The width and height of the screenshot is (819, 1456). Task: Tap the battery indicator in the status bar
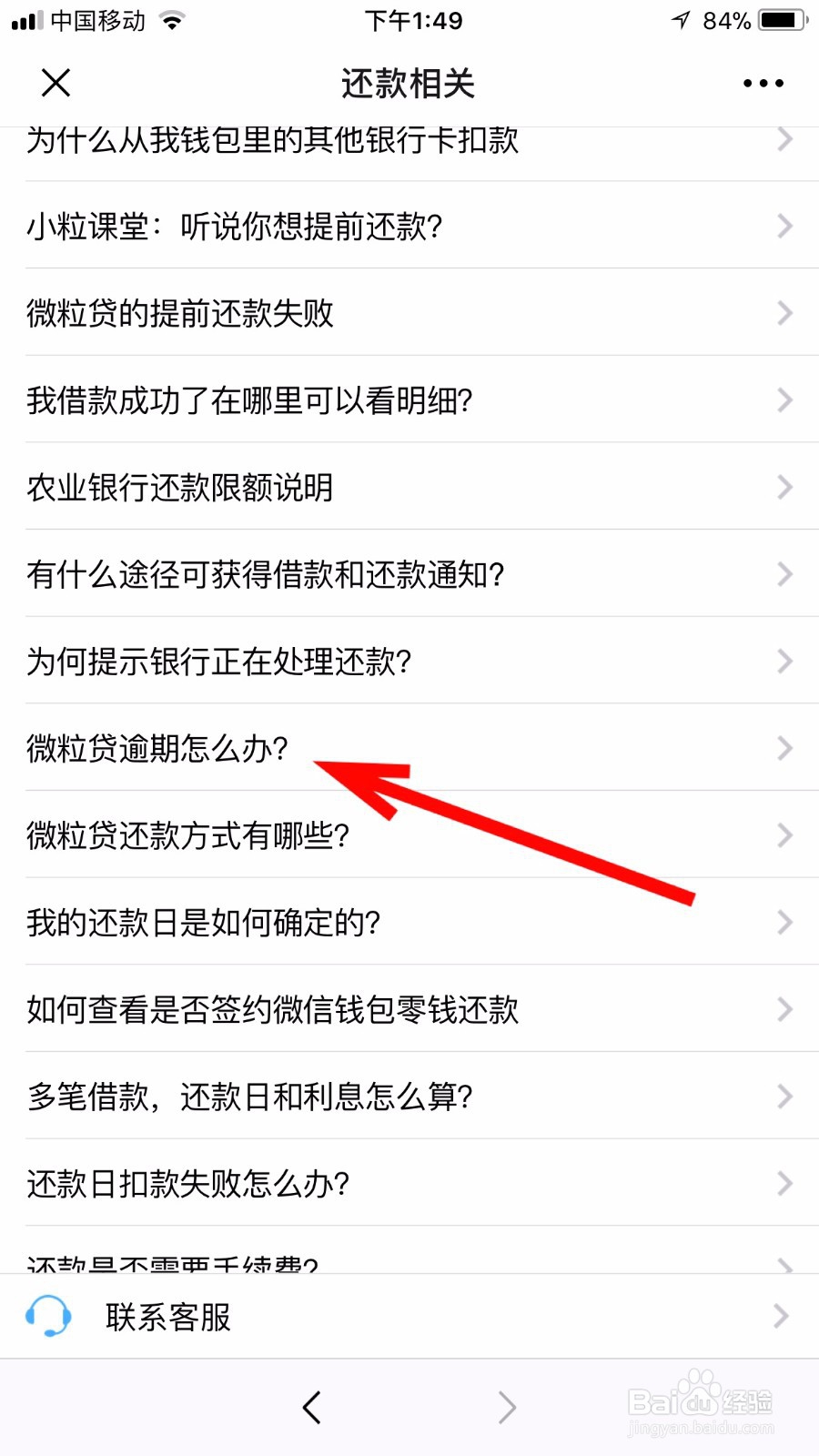[x=778, y=18]
